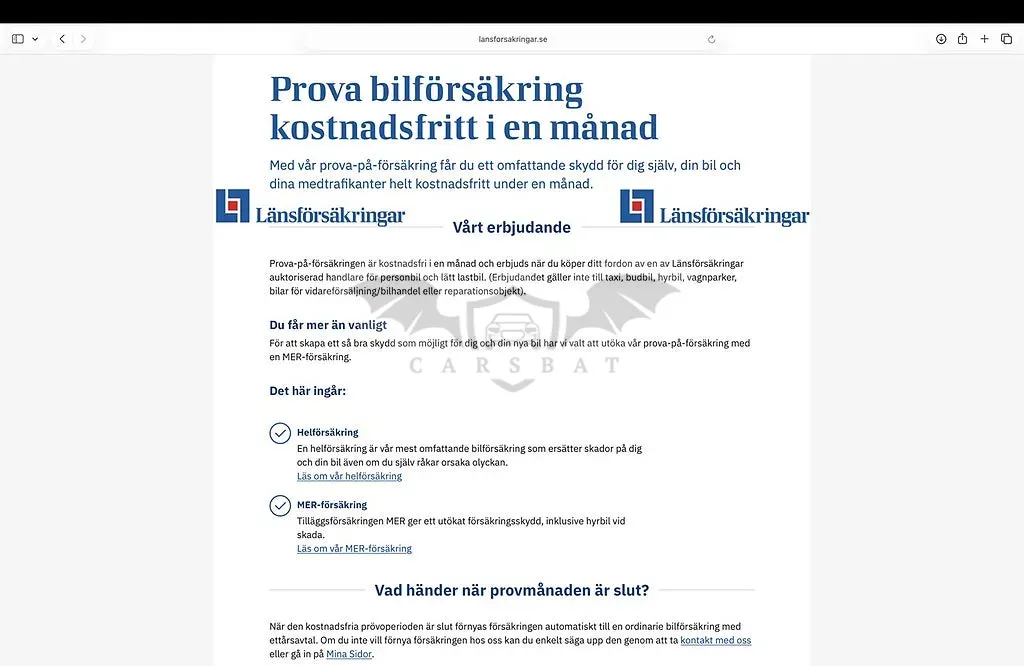Tap the forward arrow in the toolbar

coord(83,39)
